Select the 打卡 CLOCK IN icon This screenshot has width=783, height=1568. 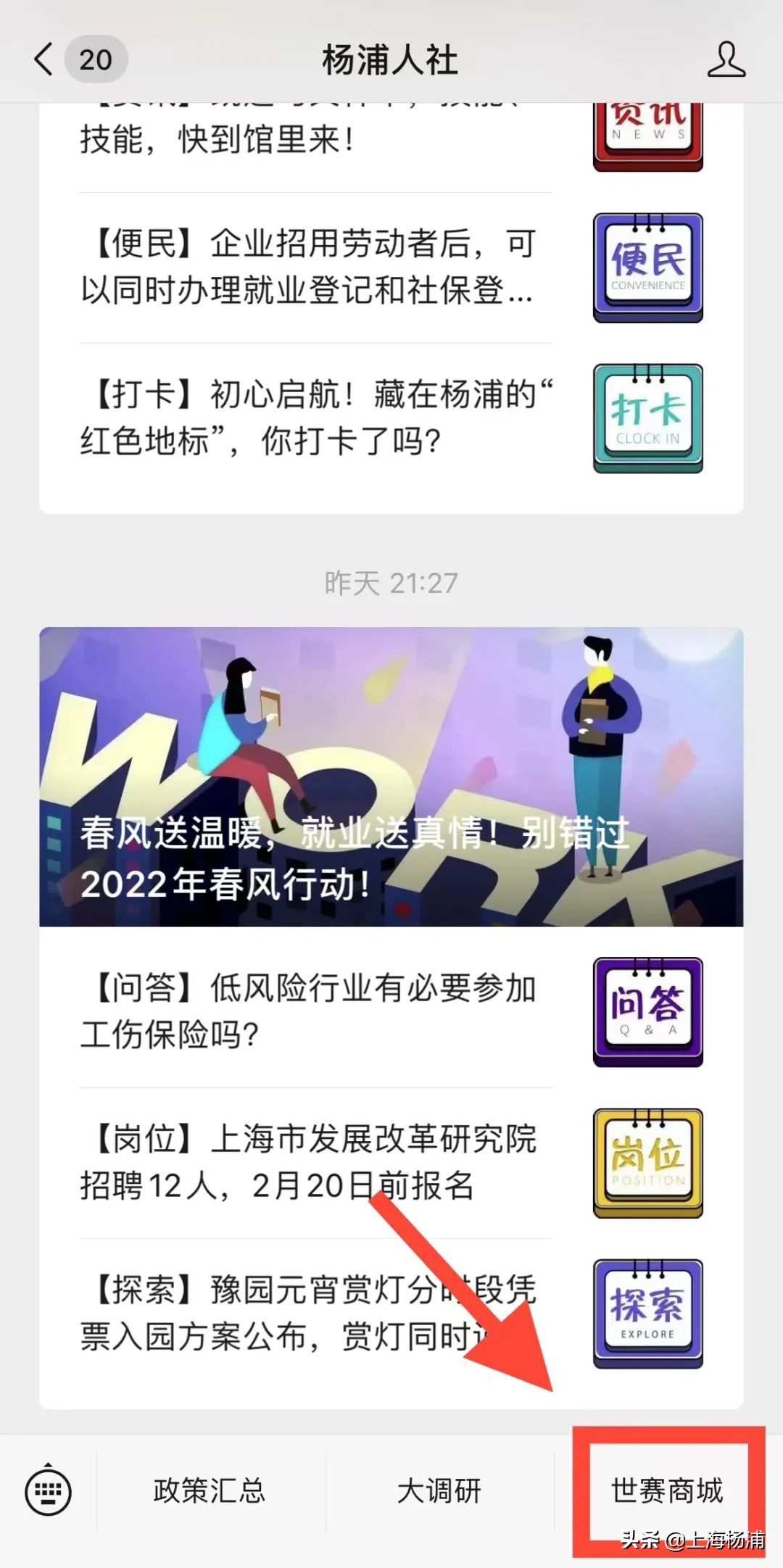tap(647, 417)
